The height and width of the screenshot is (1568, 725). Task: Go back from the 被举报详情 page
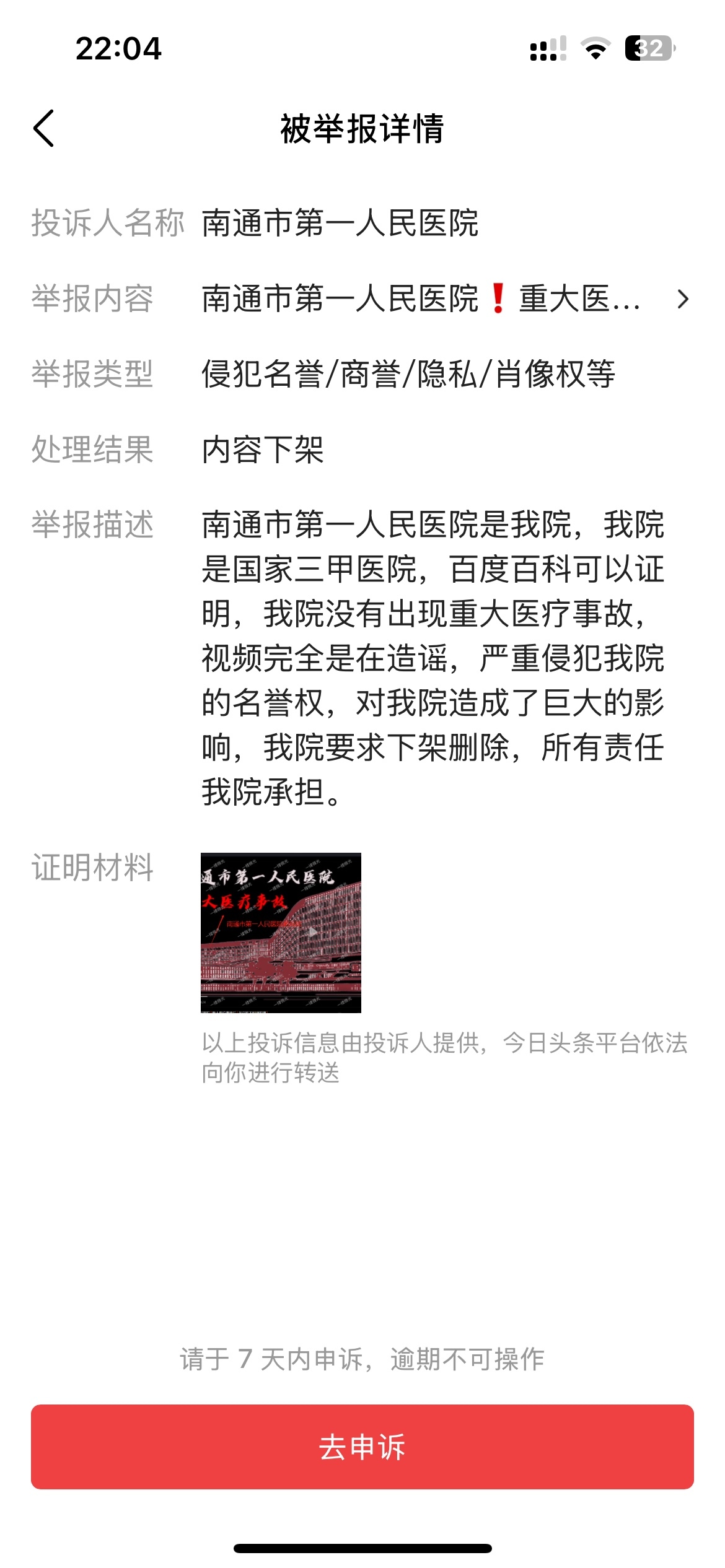[43, 129]
